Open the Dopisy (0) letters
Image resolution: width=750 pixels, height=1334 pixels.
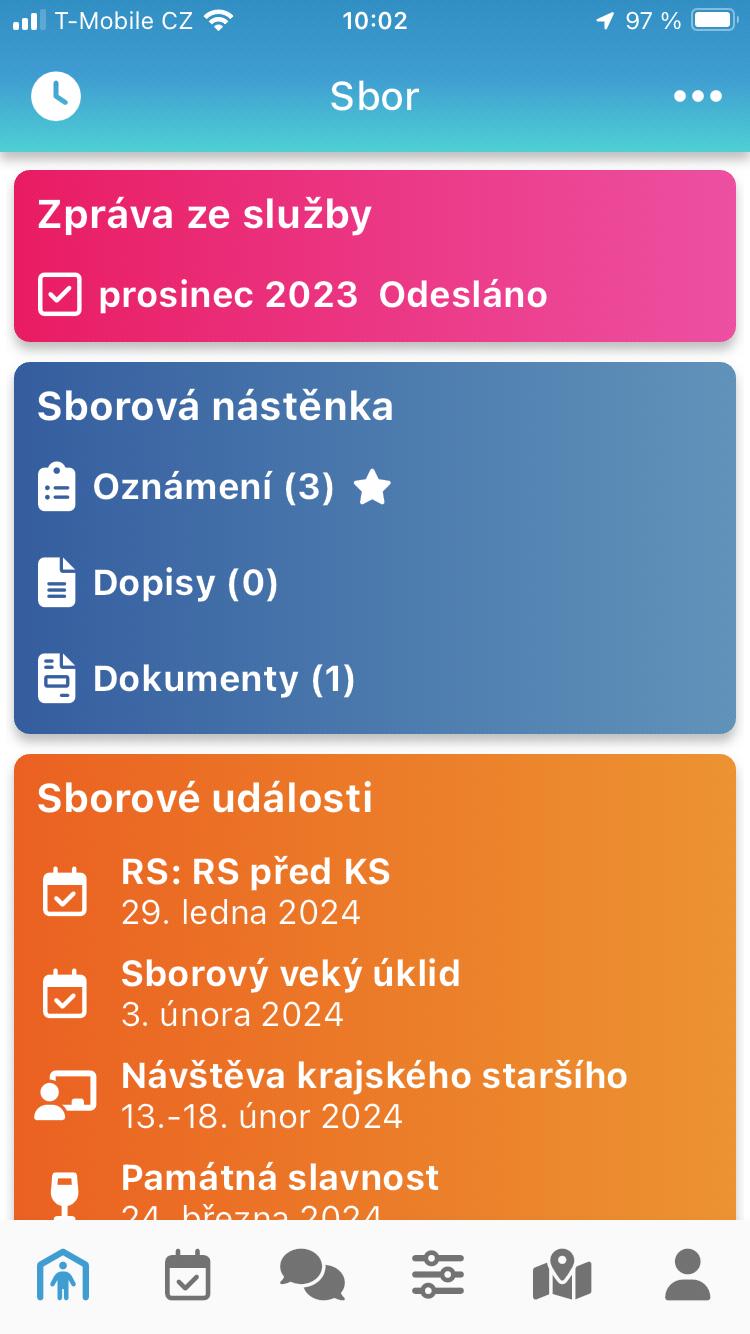185,583
